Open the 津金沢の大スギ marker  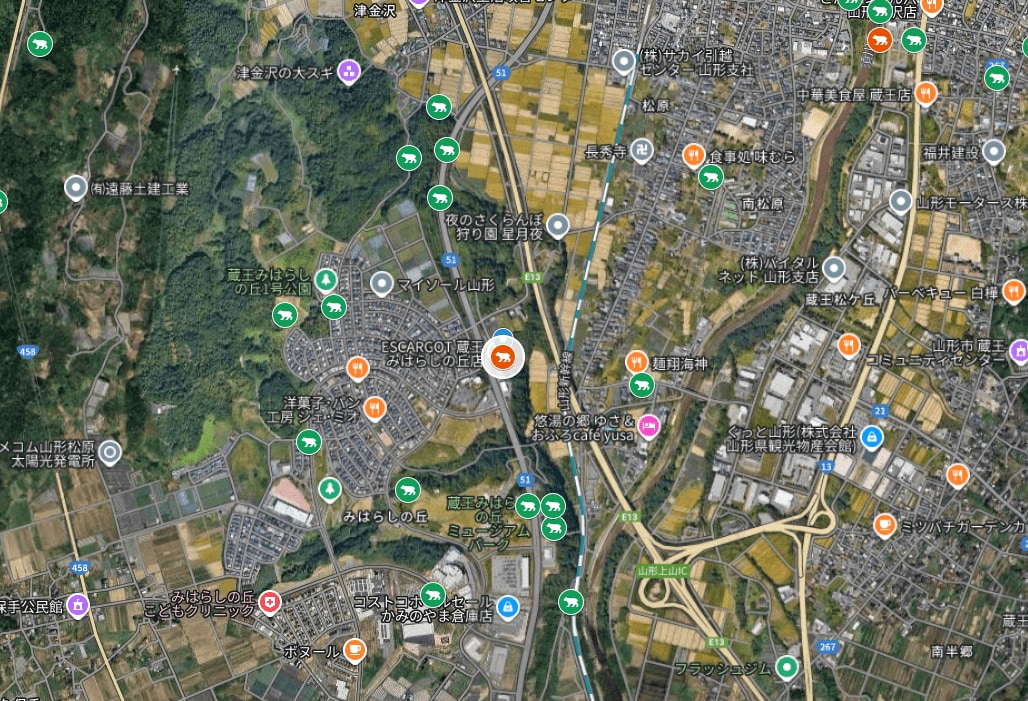(348, 72)
